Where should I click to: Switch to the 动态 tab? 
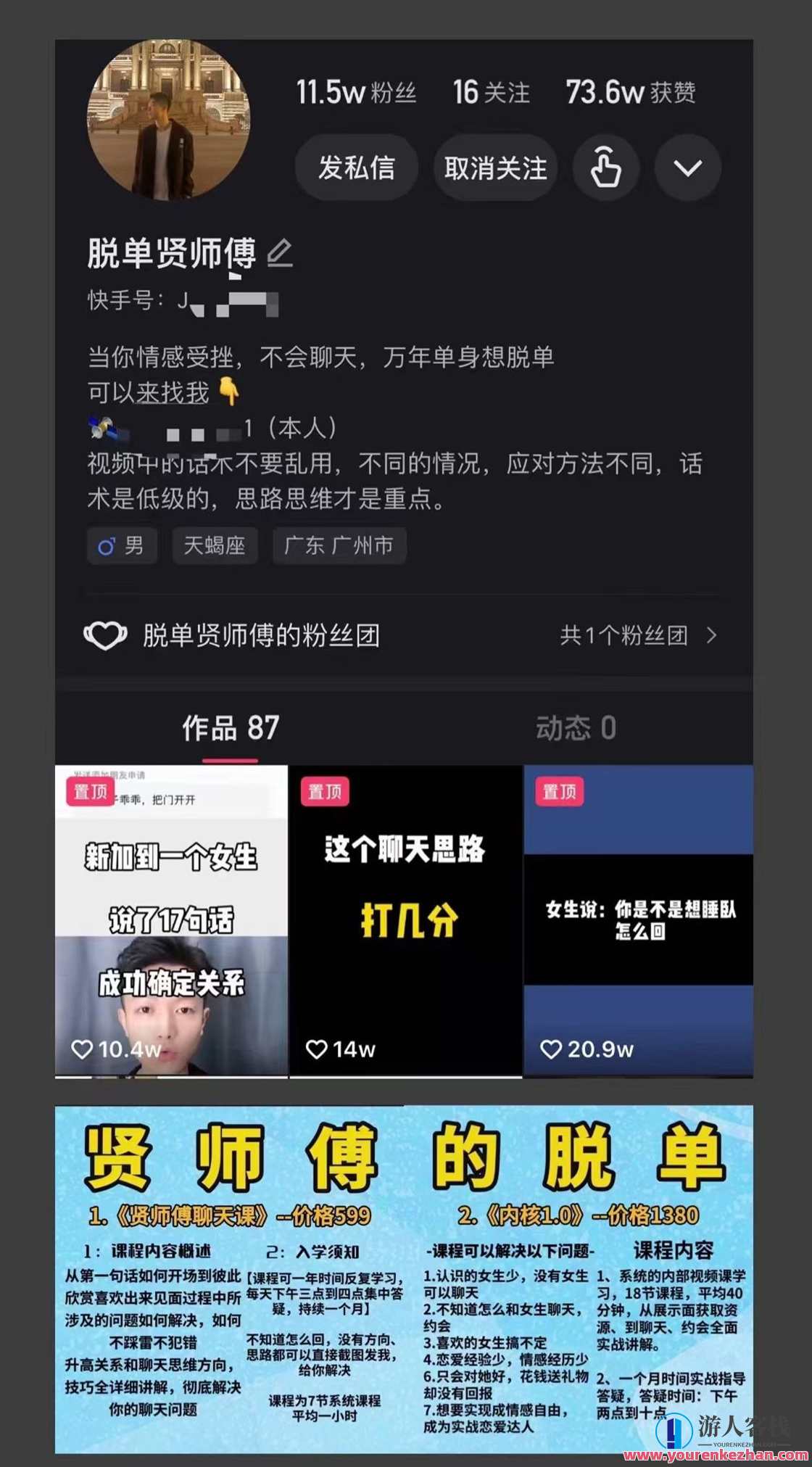[576, 729]
